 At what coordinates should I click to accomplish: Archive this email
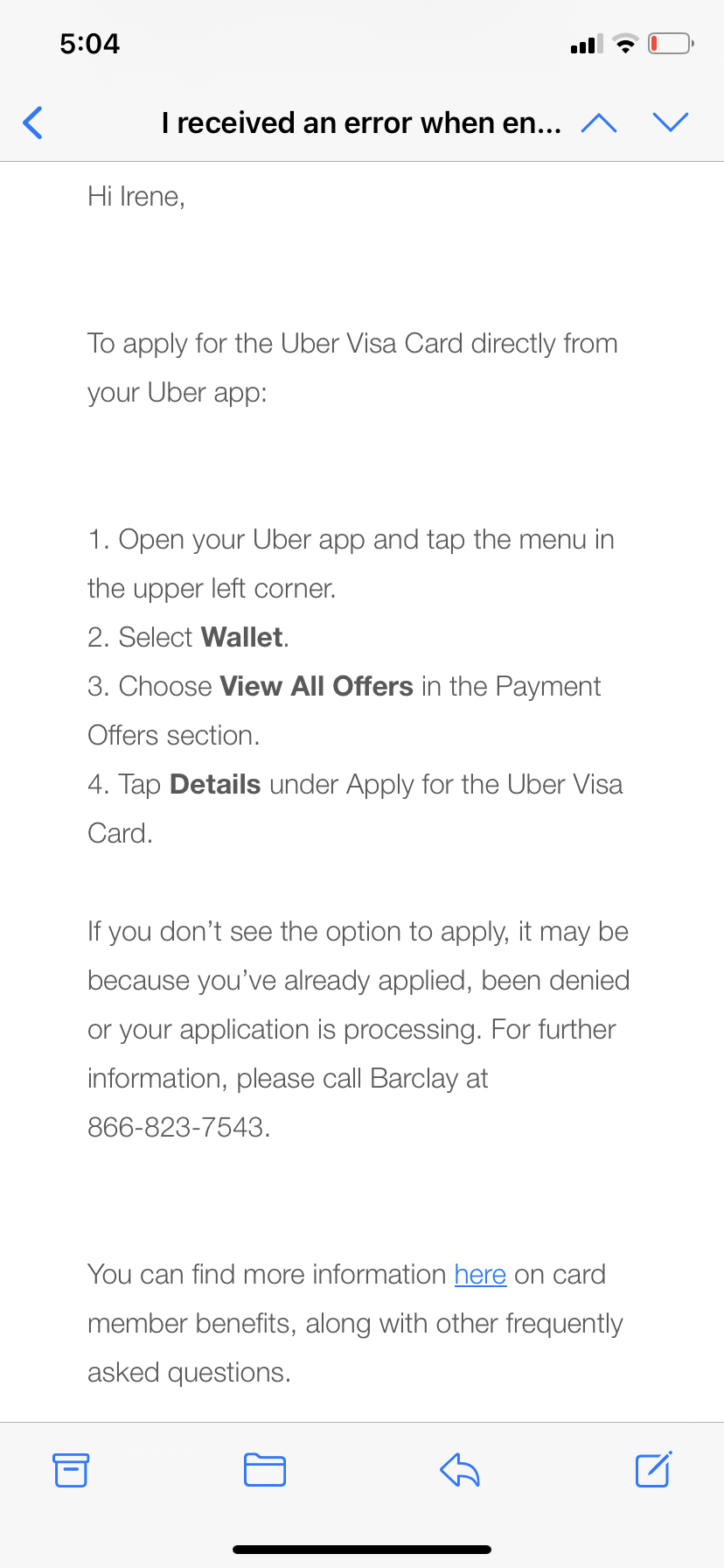click(71, 1470)
